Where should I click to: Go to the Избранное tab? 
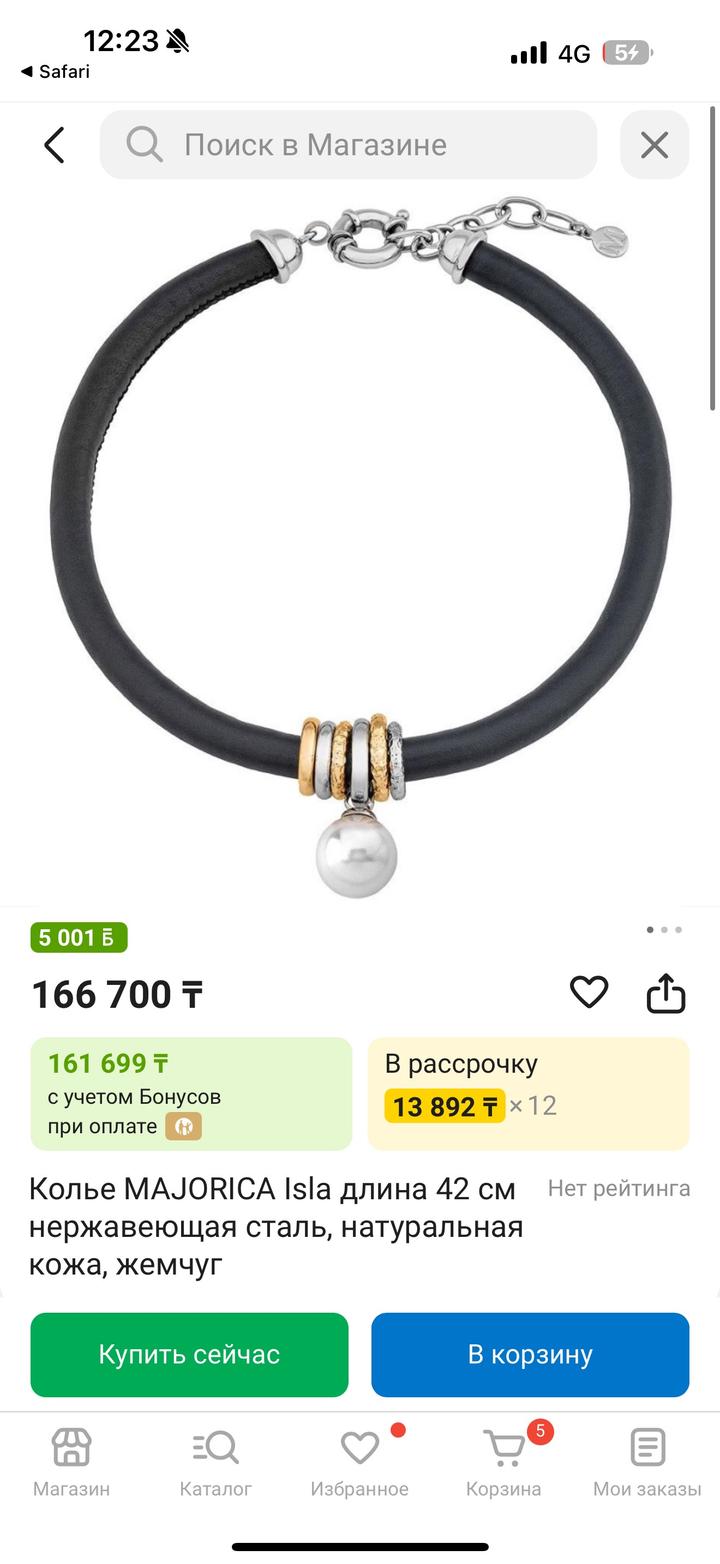click(359, 1462)
